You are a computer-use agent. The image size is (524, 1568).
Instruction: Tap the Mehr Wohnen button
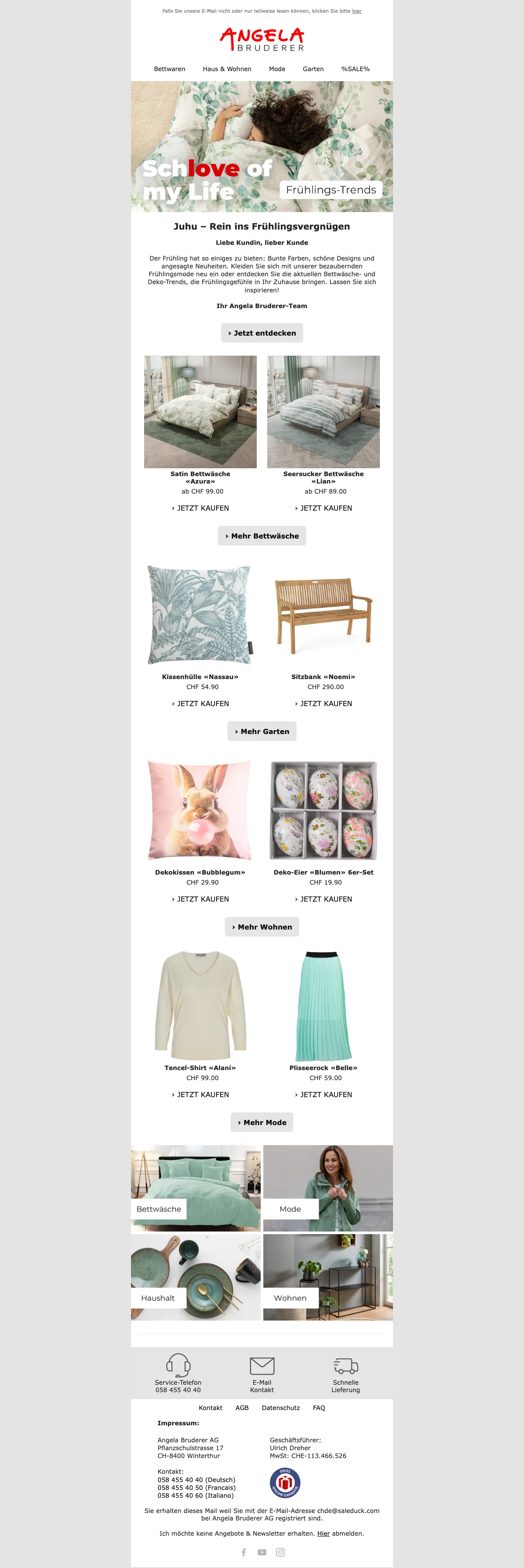262,927
